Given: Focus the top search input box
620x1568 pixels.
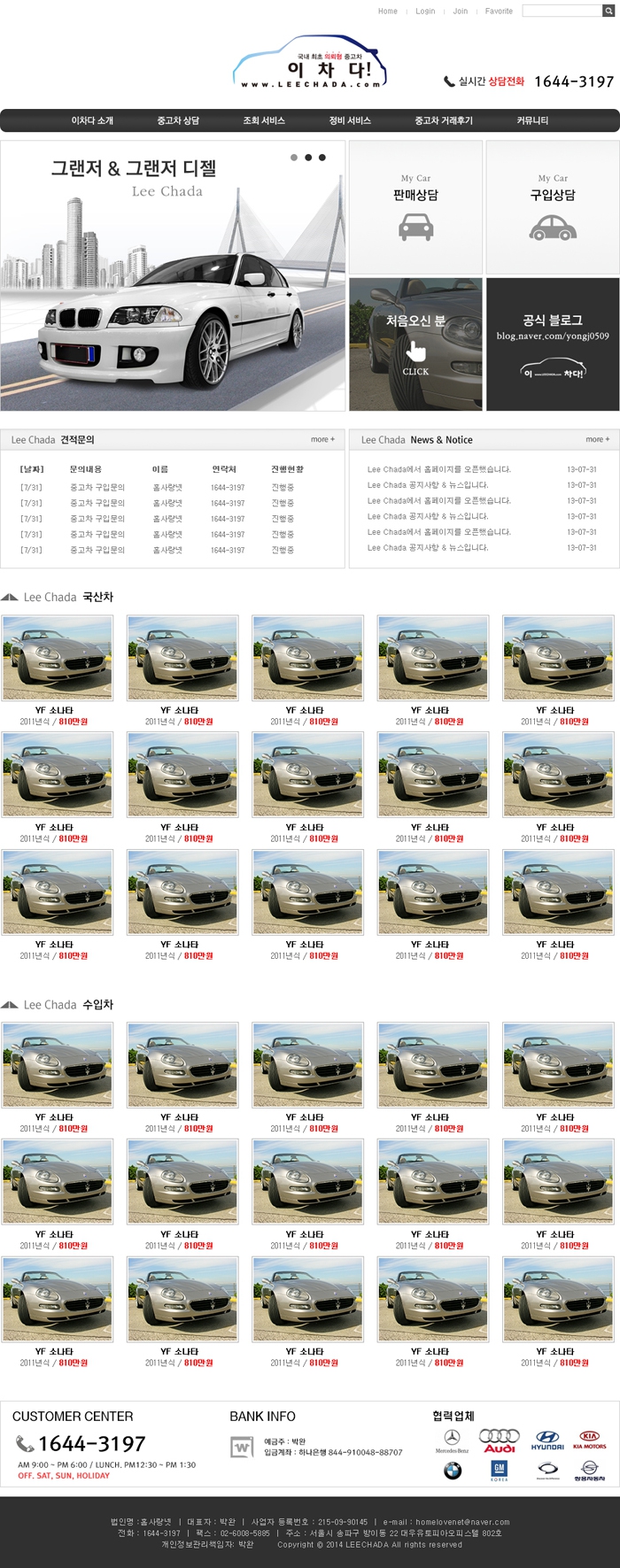Looking at the screenshot, I should point(562,11).
